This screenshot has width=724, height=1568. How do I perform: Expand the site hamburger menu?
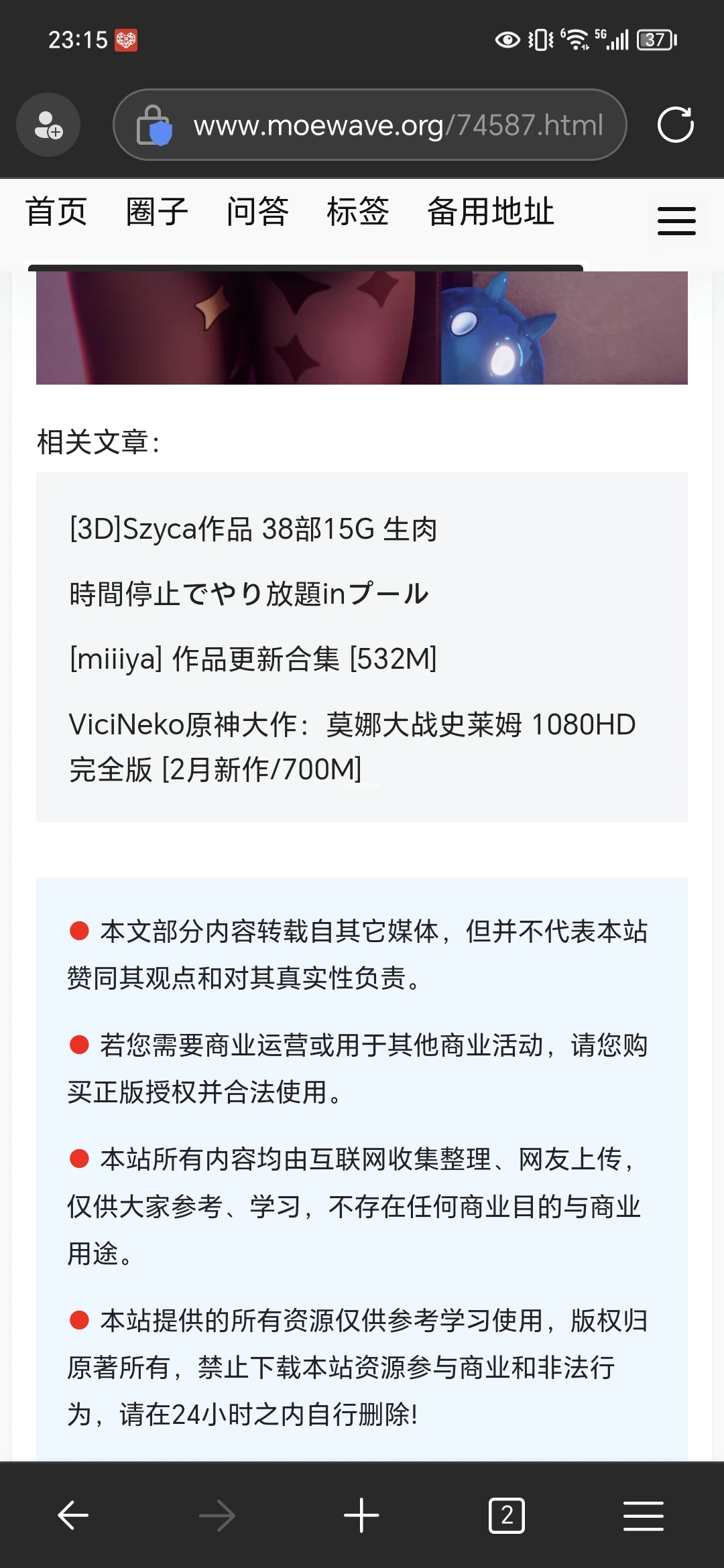[676, 220]
